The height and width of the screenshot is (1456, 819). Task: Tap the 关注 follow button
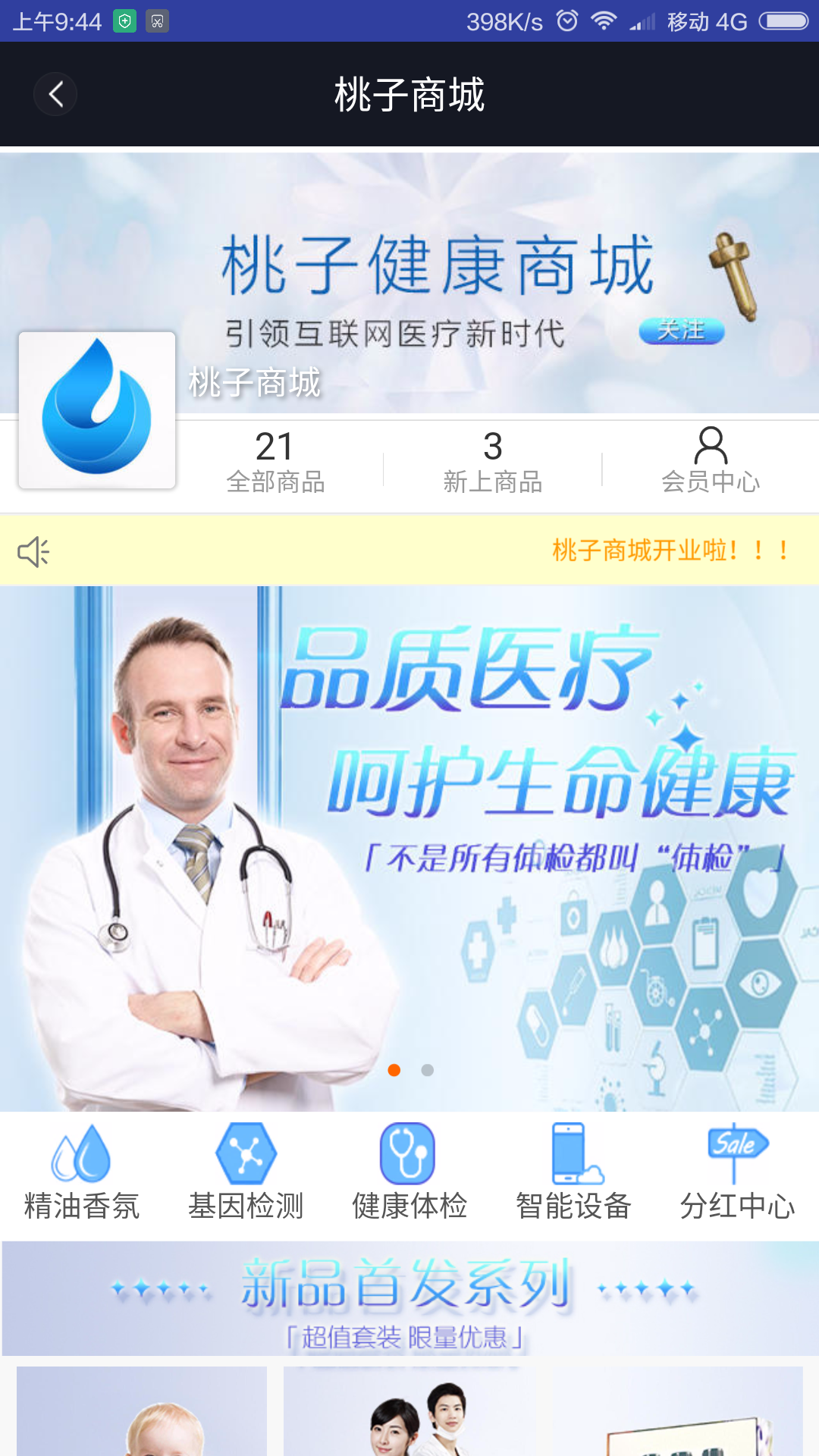coord(681,331)
